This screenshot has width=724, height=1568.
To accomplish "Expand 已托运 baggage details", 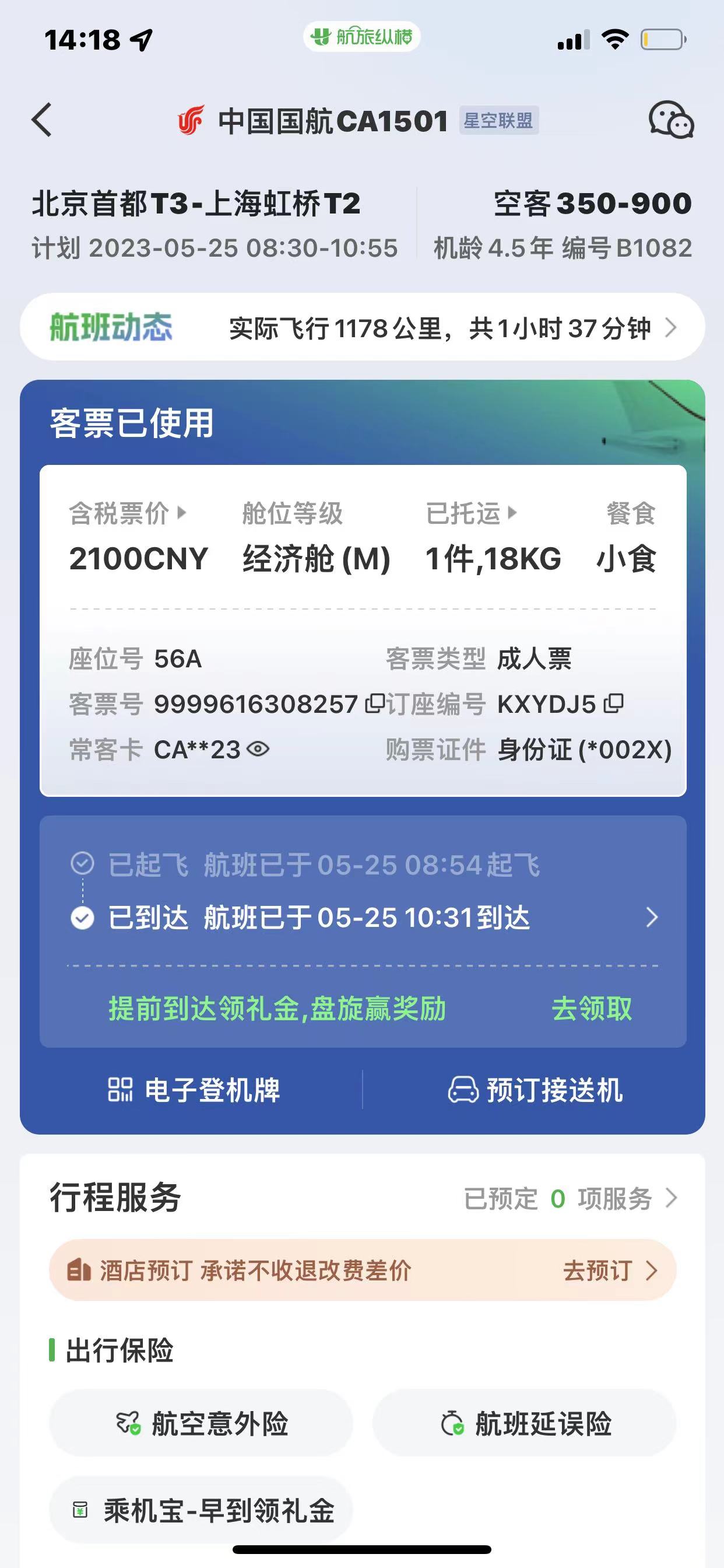I will tap(472, 513).
